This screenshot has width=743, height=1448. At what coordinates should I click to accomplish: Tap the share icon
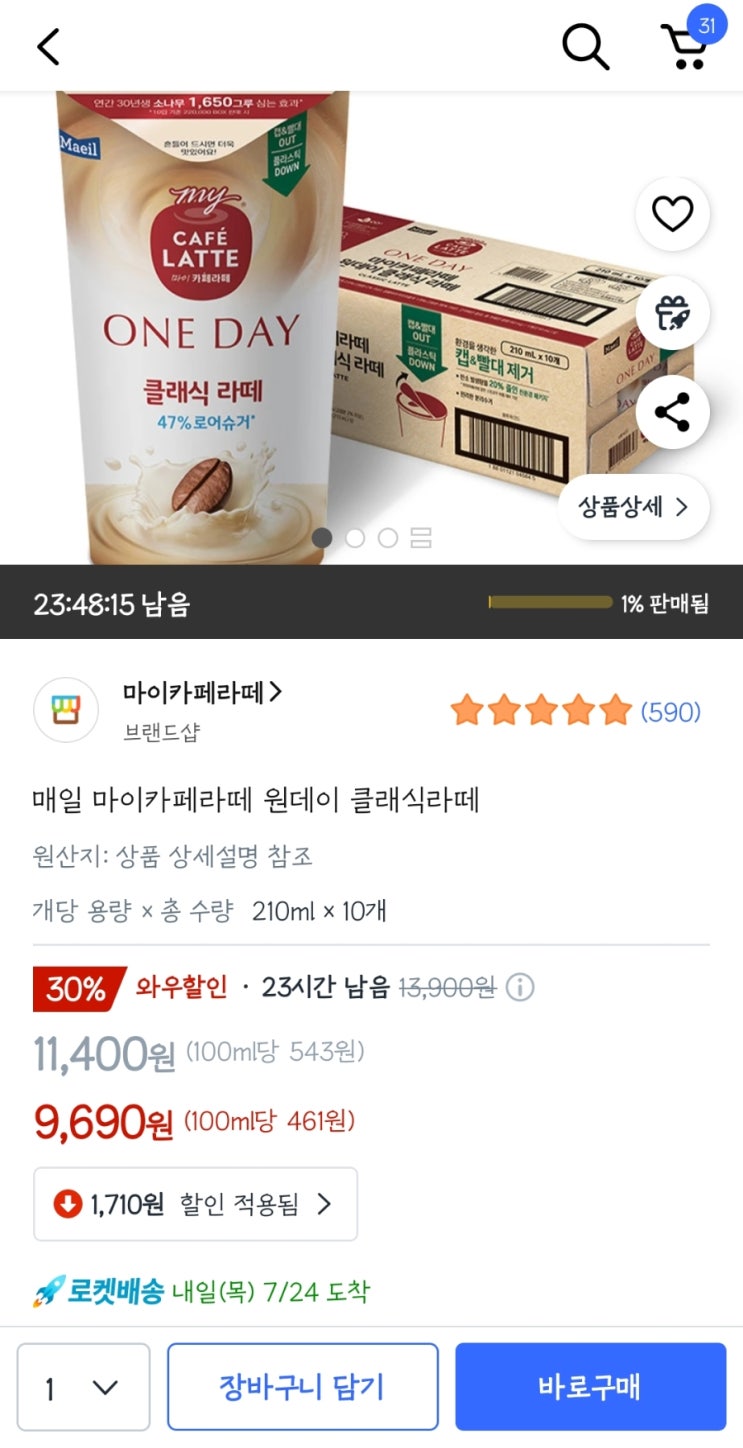(672, 410)
